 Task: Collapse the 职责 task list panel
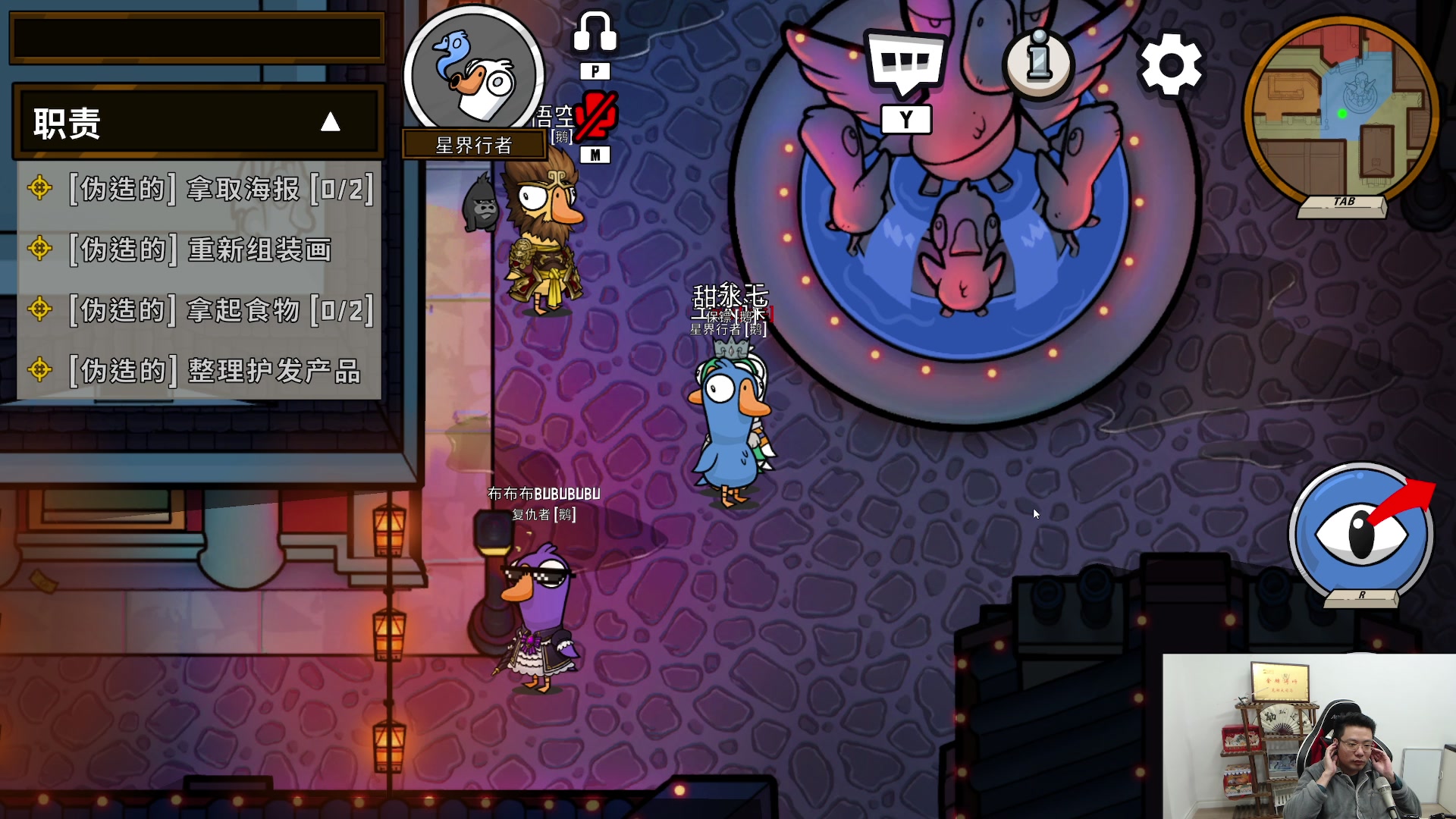330,122
